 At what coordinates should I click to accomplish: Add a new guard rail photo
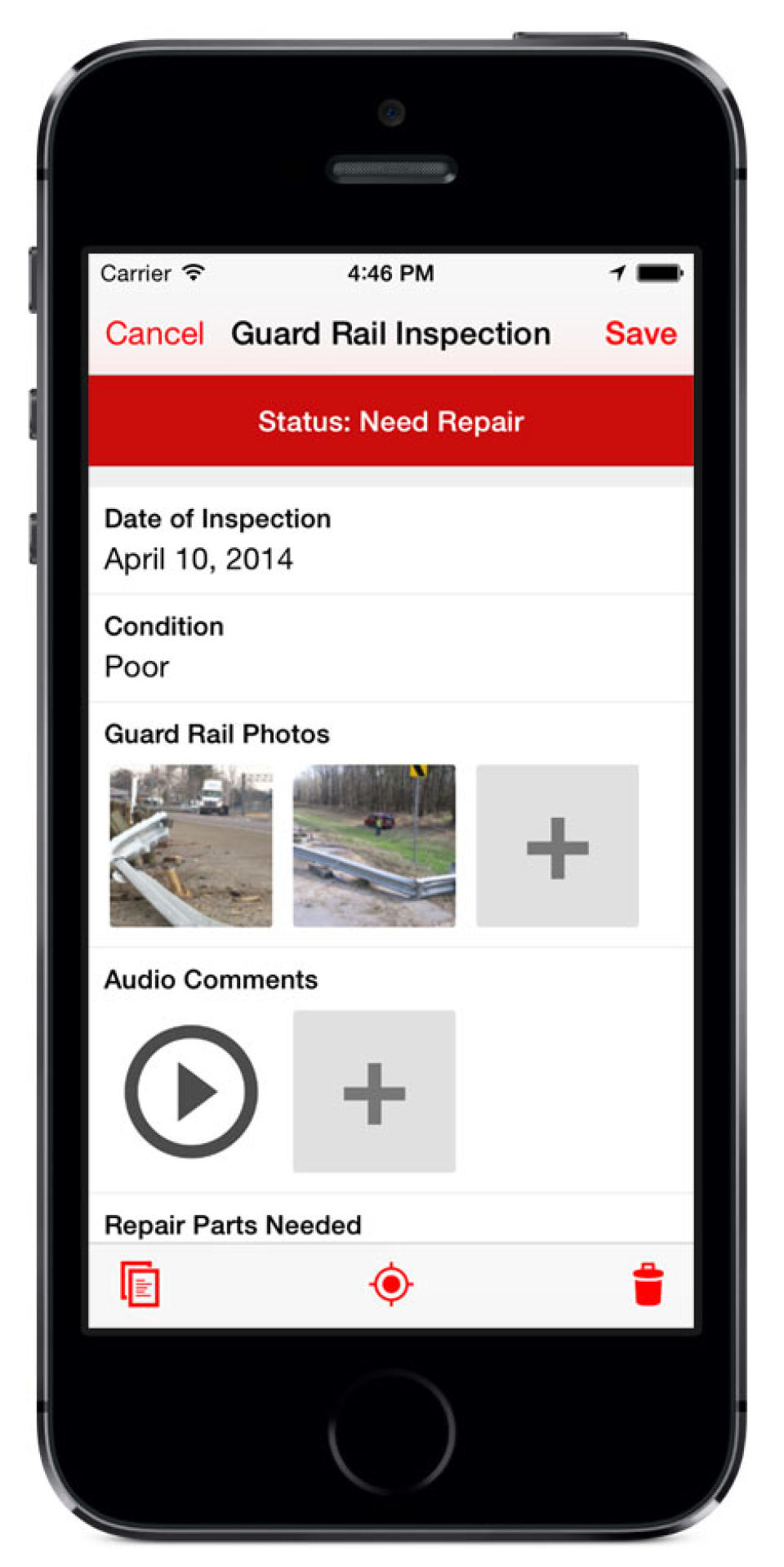pyautogui.click(x=557, y=846)
